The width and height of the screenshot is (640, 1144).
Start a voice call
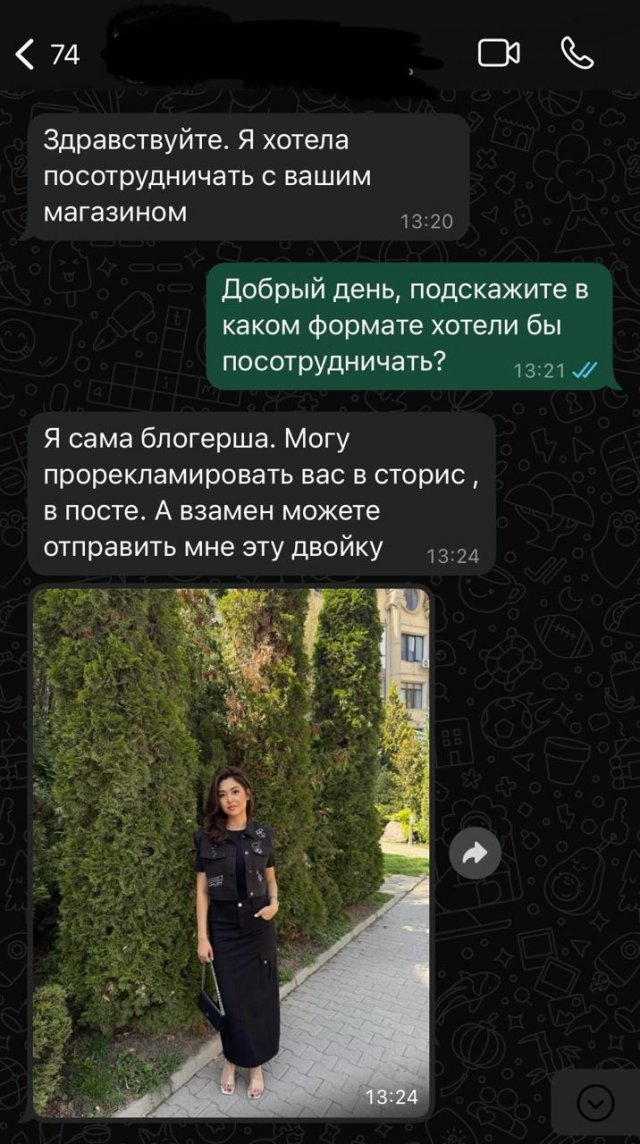(x=577, y=53)
